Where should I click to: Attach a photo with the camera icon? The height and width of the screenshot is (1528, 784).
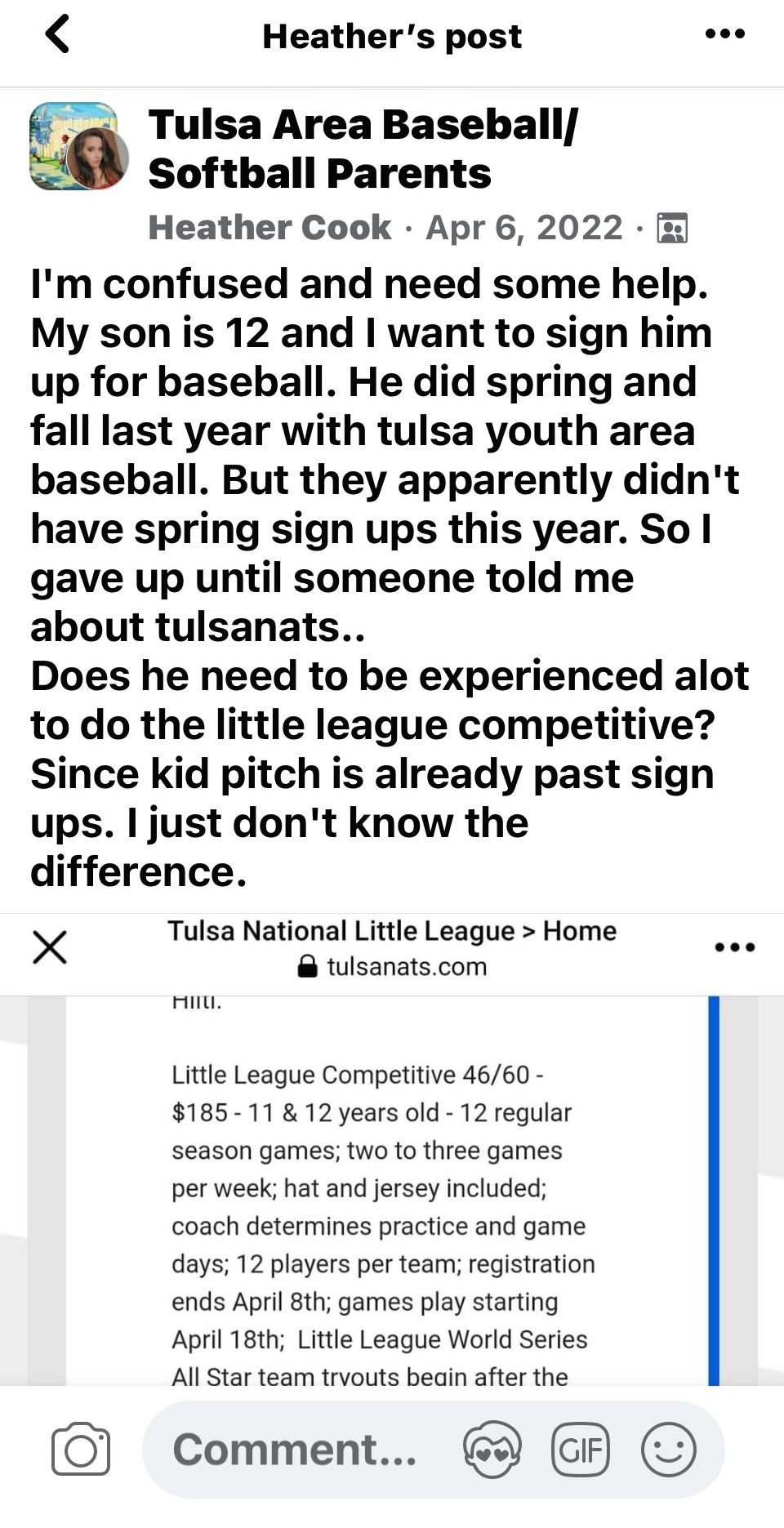(81, 1450)
